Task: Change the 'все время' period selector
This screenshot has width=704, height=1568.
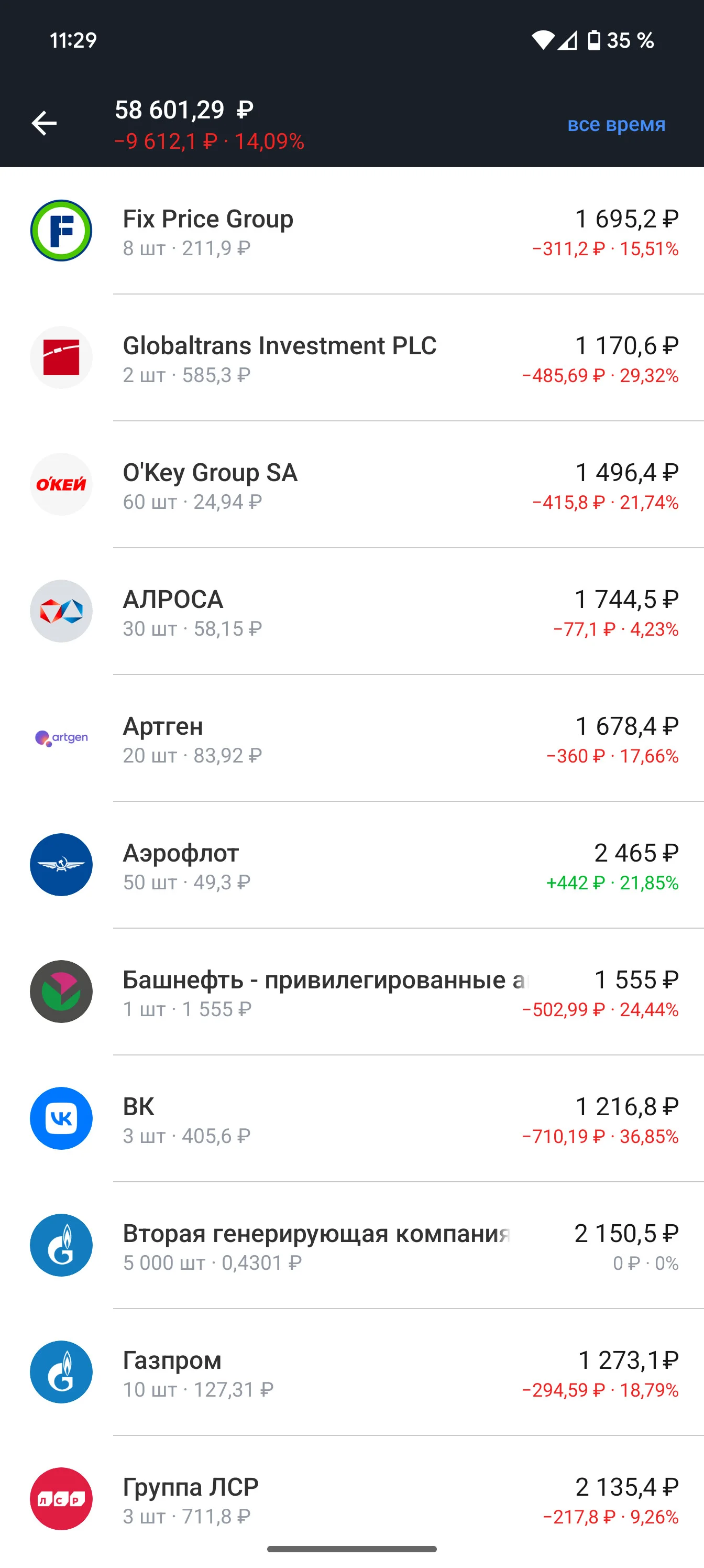Action: [616, 124]
